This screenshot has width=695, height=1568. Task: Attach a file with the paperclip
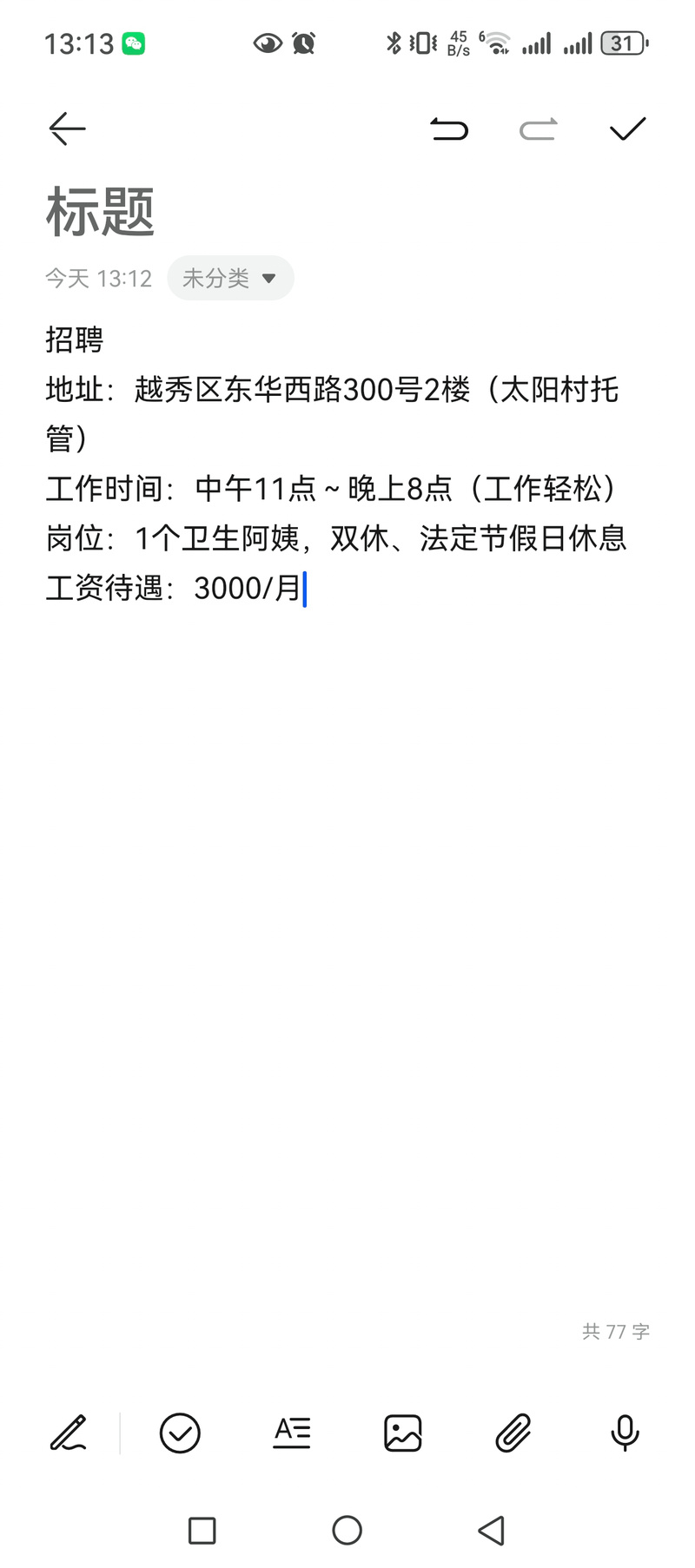click(x=513, y=1433)
